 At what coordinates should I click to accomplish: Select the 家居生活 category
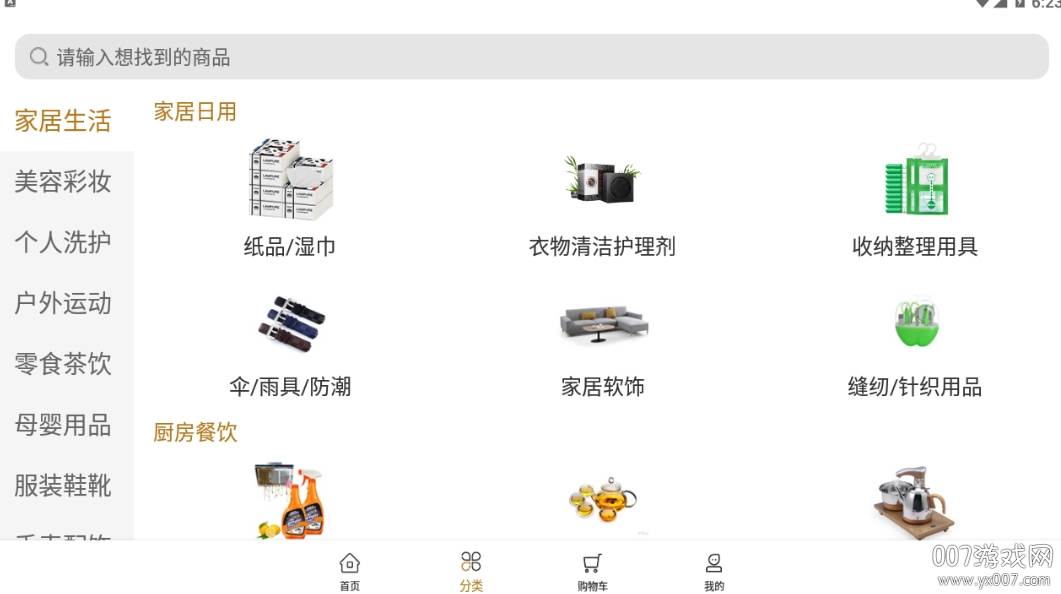click(63, 121)
